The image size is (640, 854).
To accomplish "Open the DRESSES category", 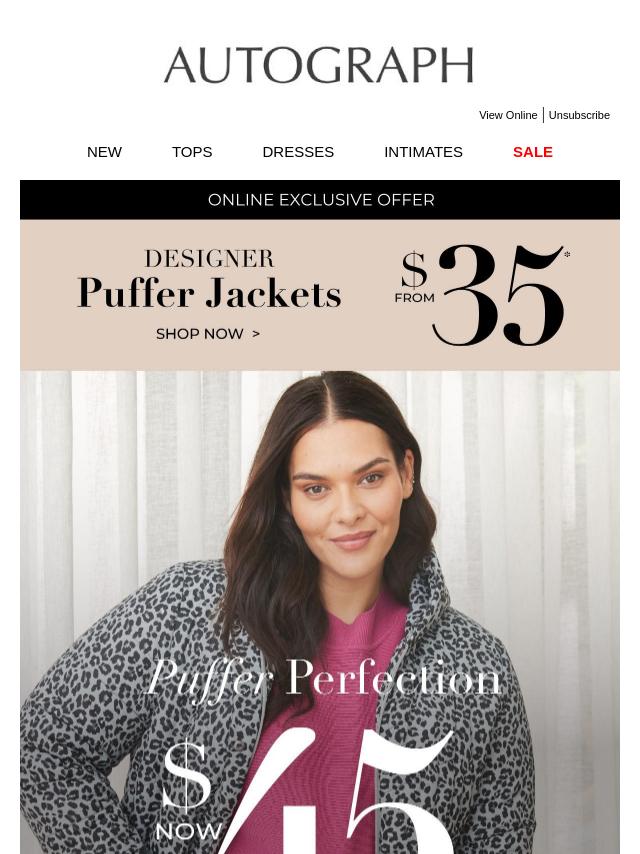I will tap(298, 152).
